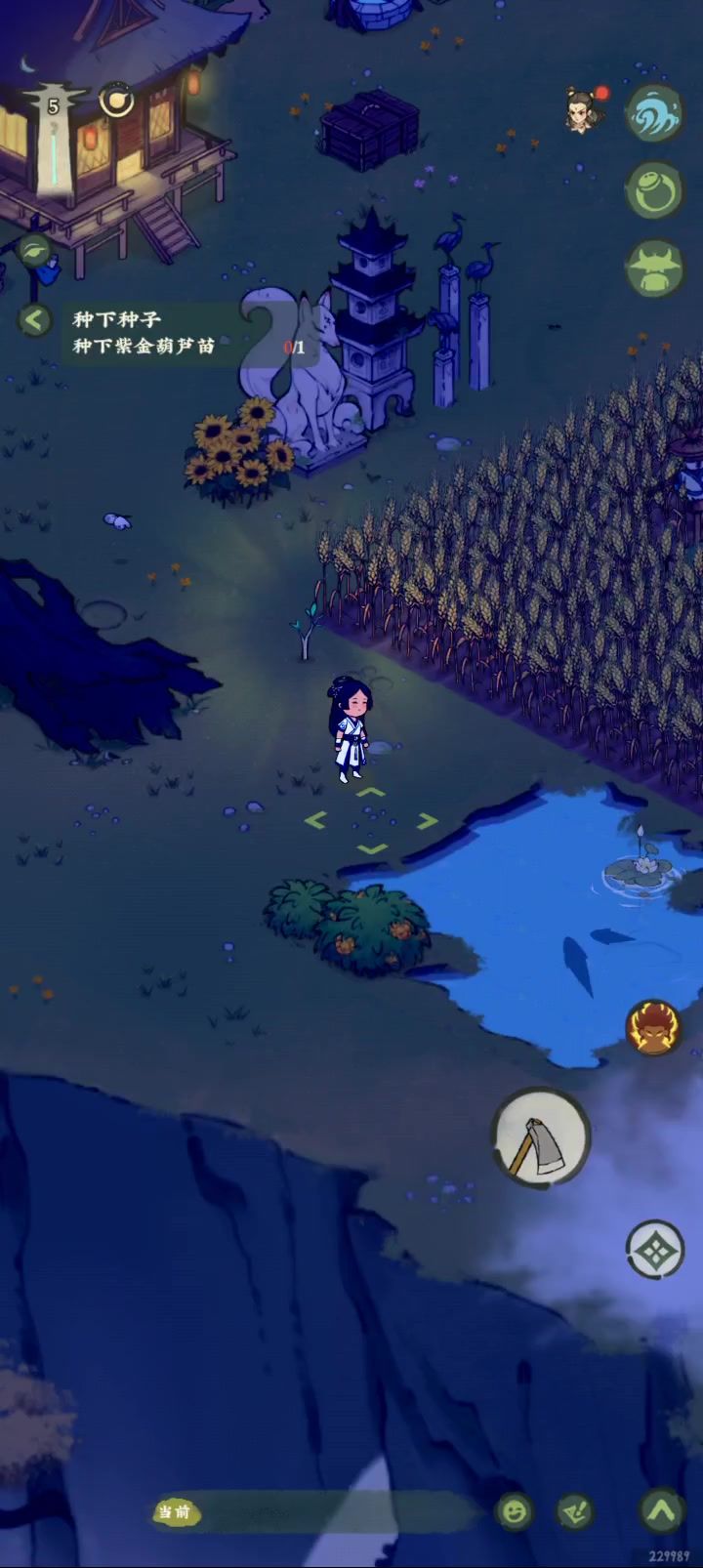Expand the bottom menu with the up arrow

pos(662,1511)
